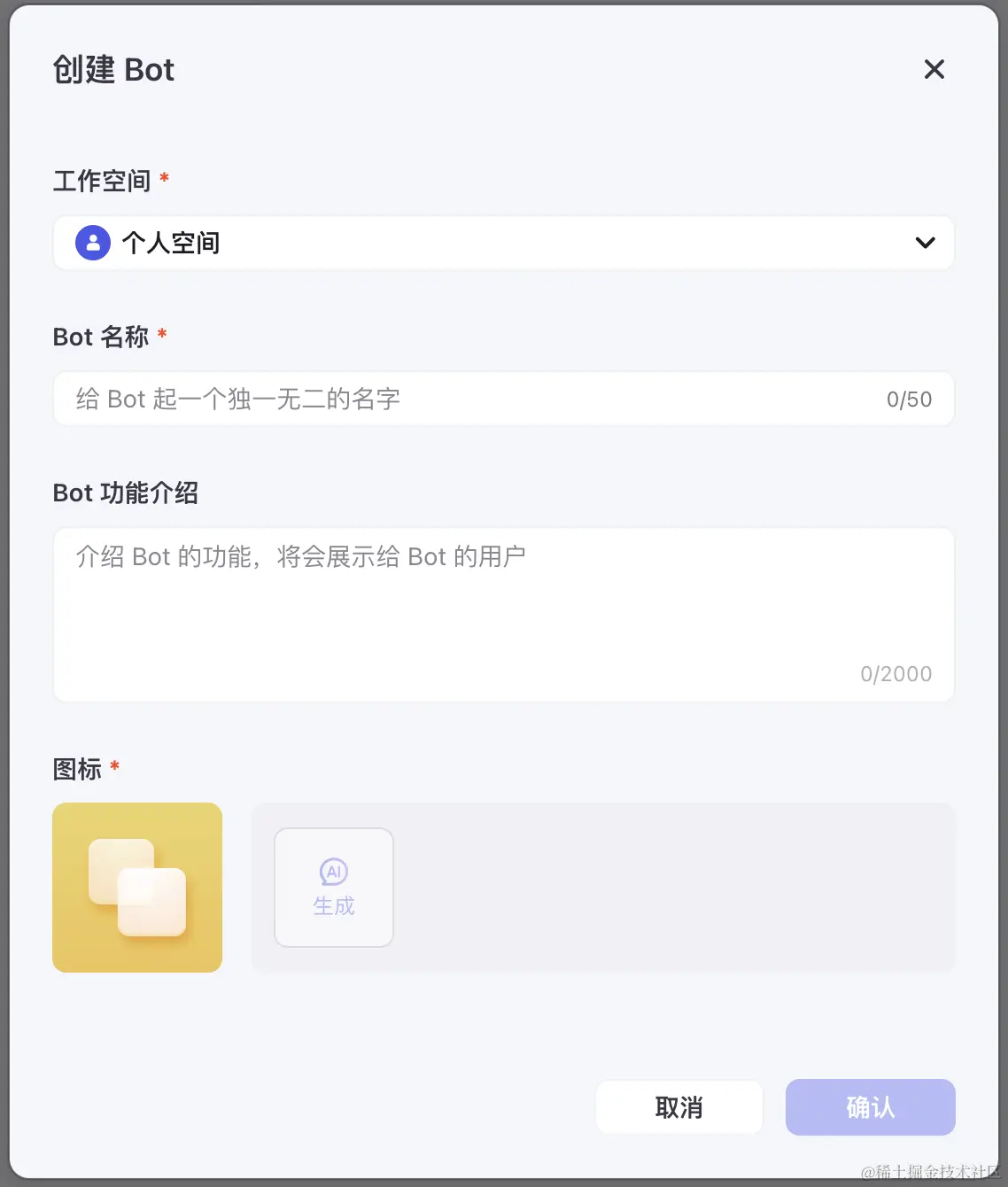Close the 创建 Bot dialog

934,69
